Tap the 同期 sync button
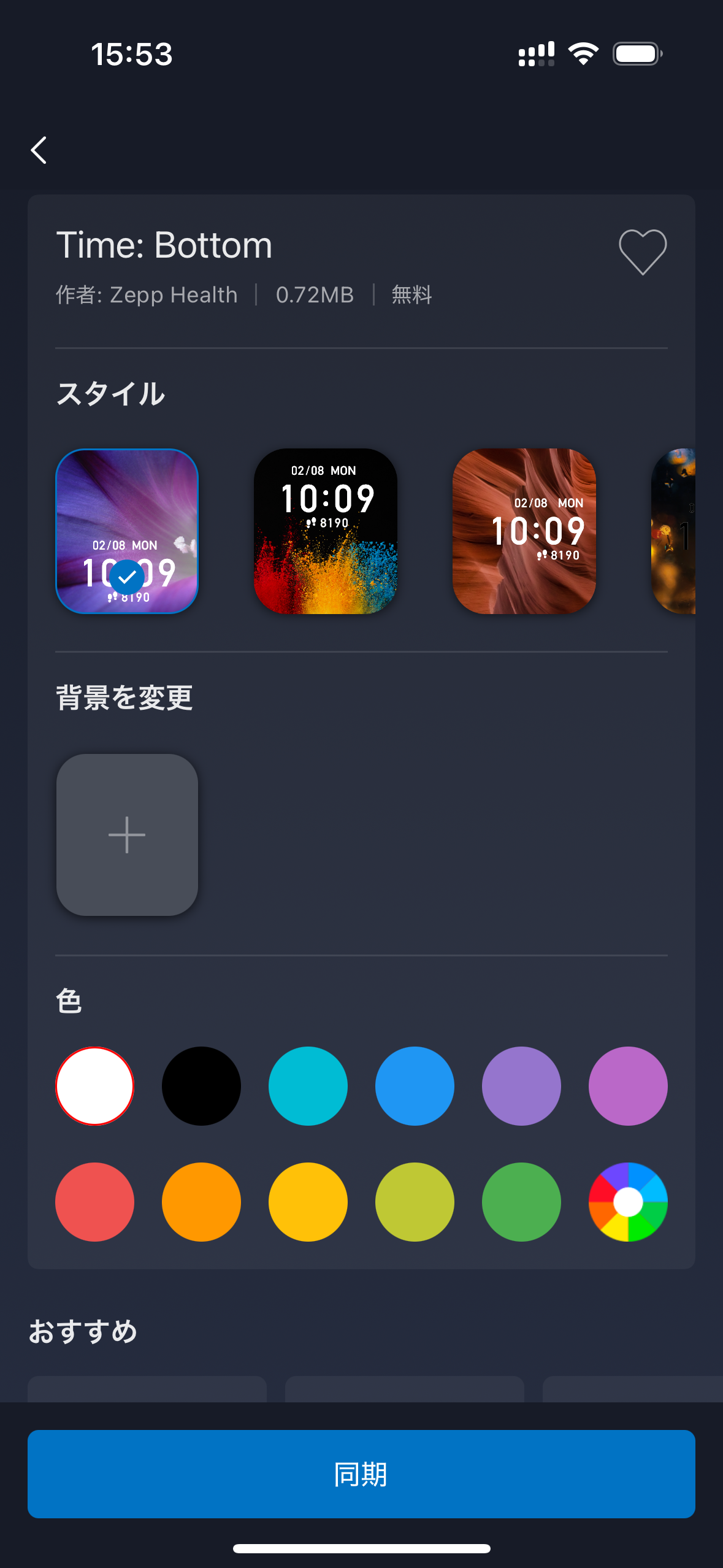723x1568 pixels. [361, 1474]
